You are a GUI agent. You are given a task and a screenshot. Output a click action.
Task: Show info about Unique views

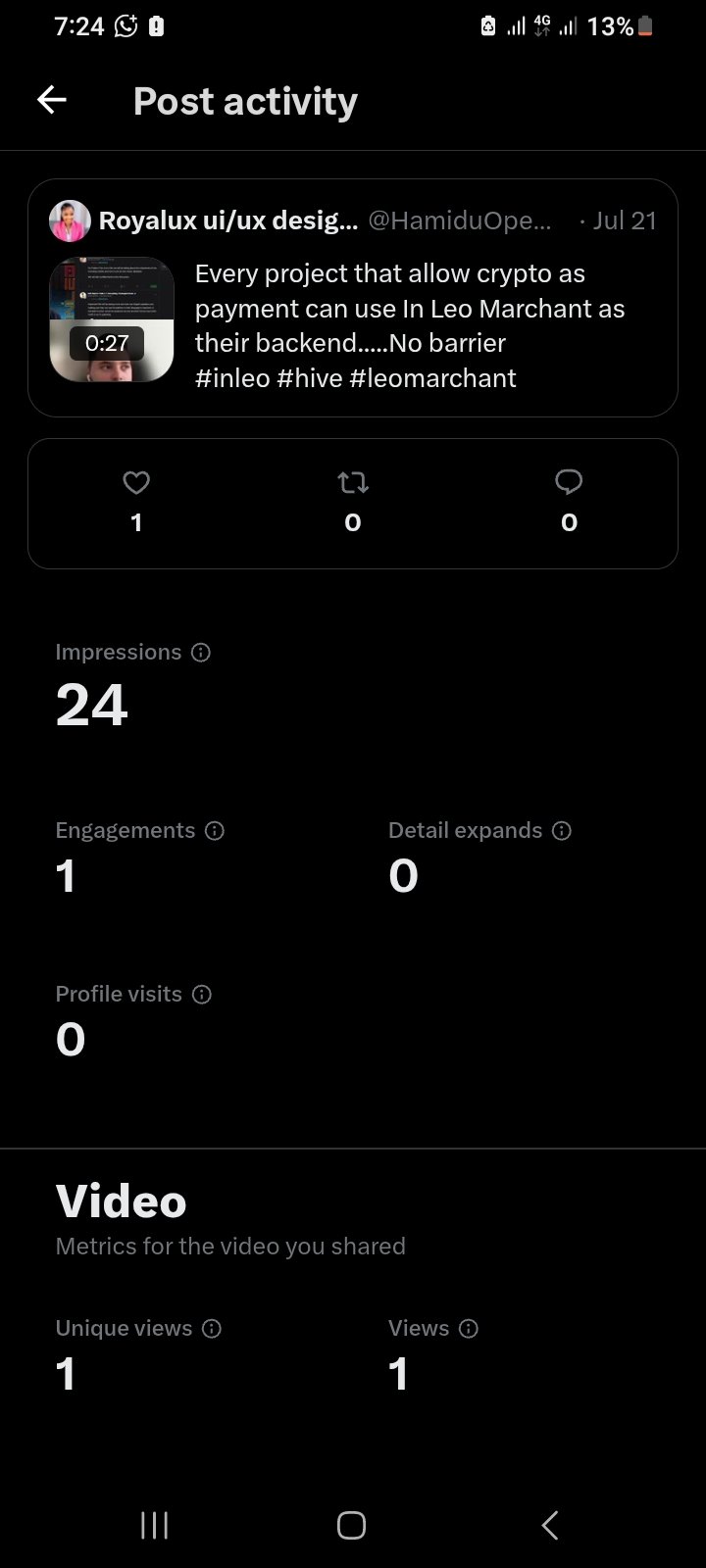[212, 1329]
